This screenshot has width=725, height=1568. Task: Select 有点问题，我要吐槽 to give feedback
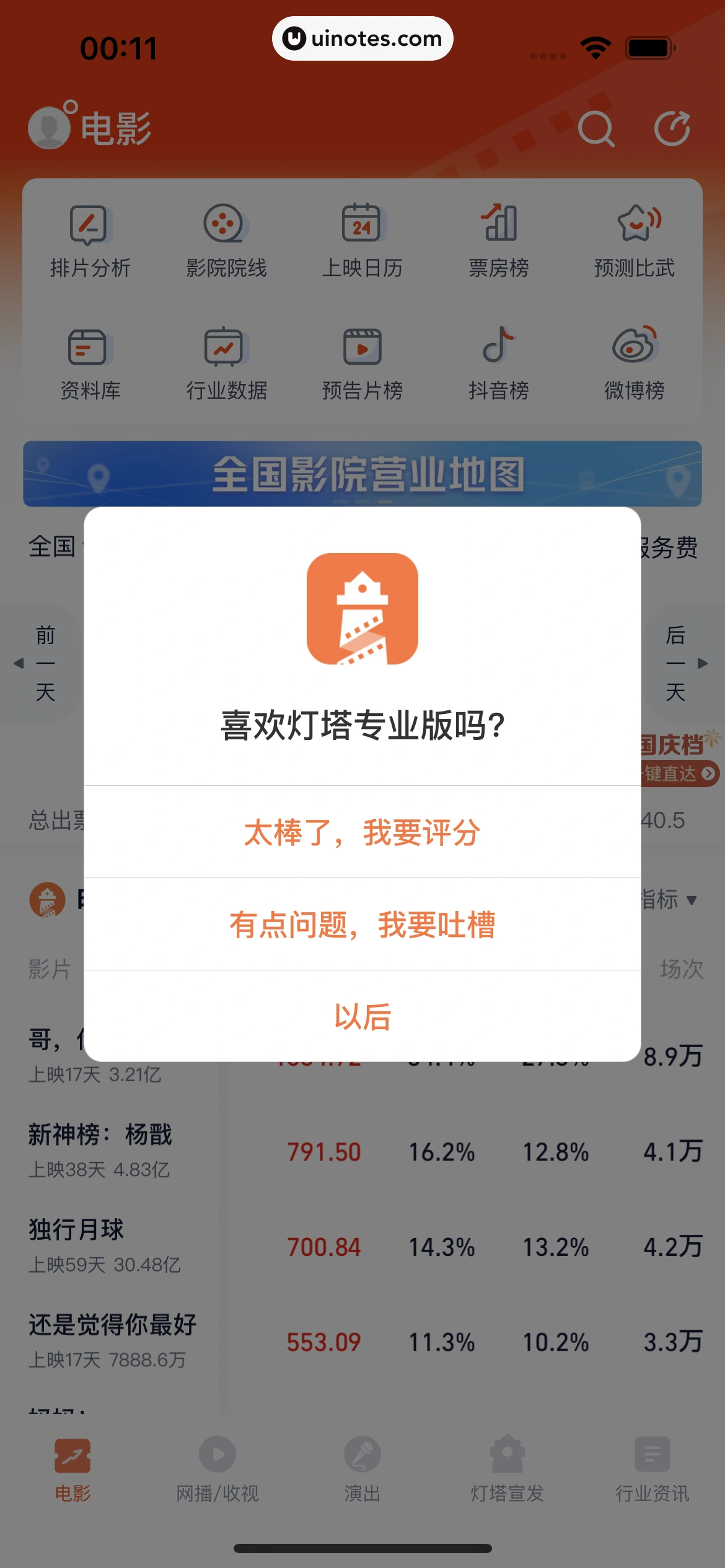362,925
